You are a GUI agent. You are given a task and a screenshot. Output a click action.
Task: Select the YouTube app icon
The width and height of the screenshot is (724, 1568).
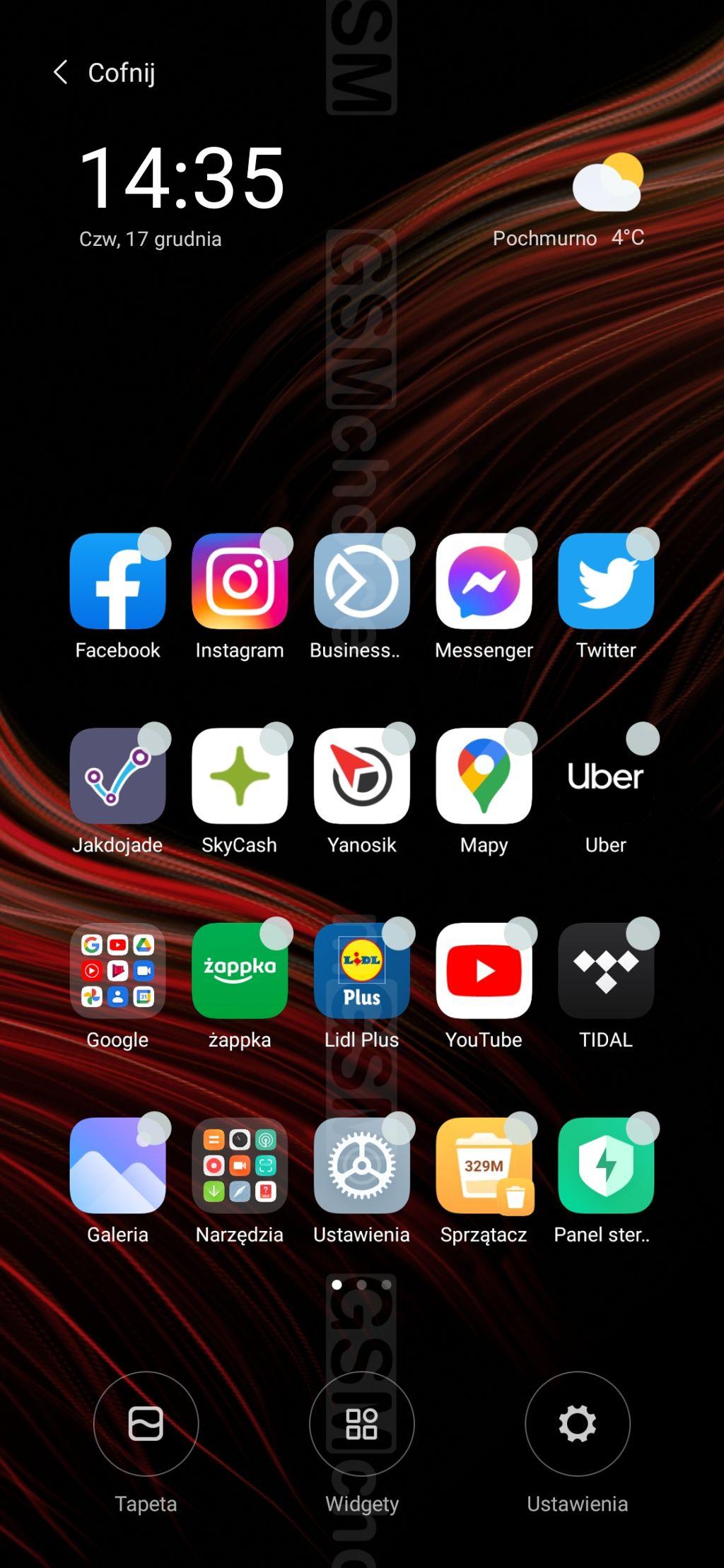484,971
